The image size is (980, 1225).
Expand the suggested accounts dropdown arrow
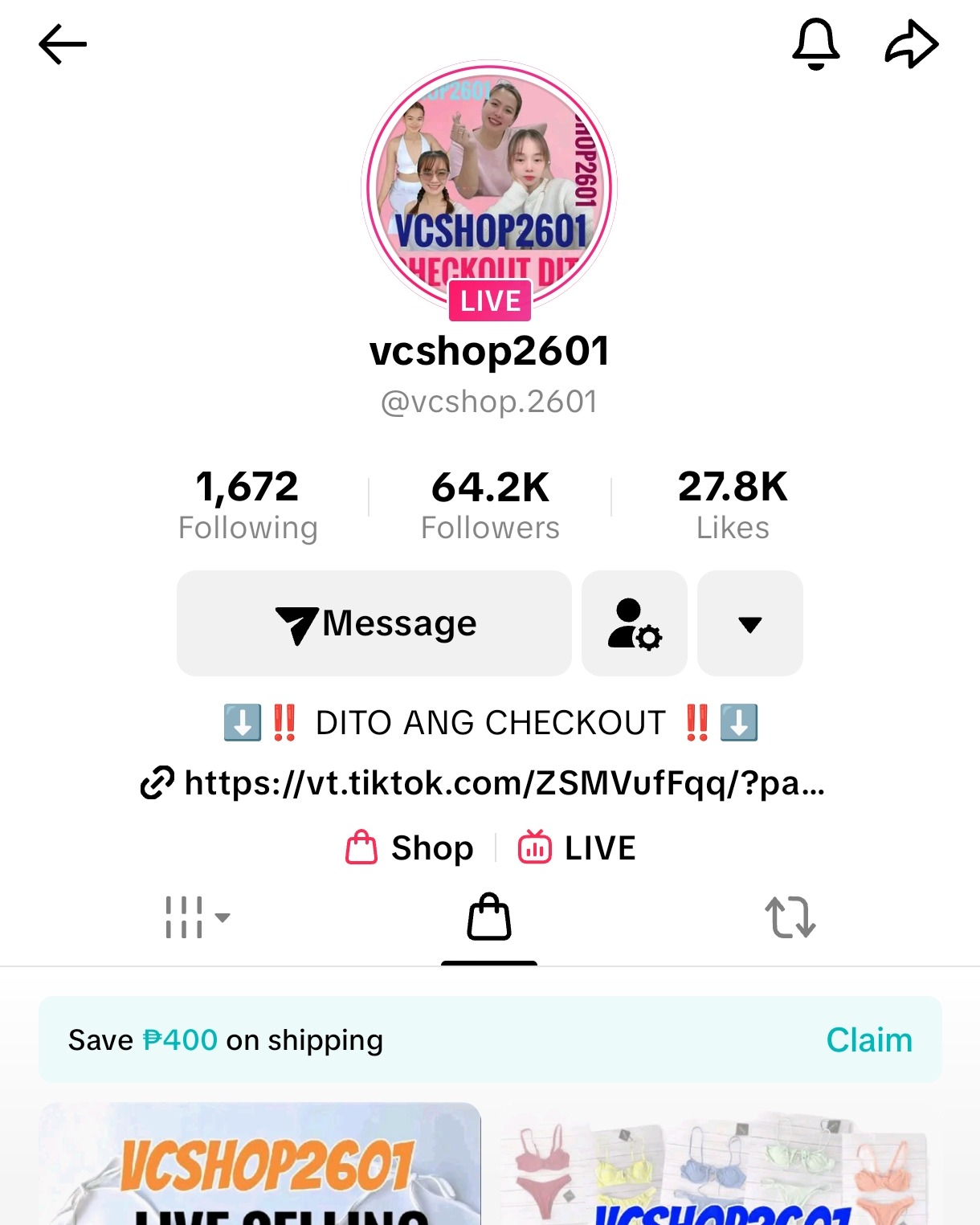(749, 623)
